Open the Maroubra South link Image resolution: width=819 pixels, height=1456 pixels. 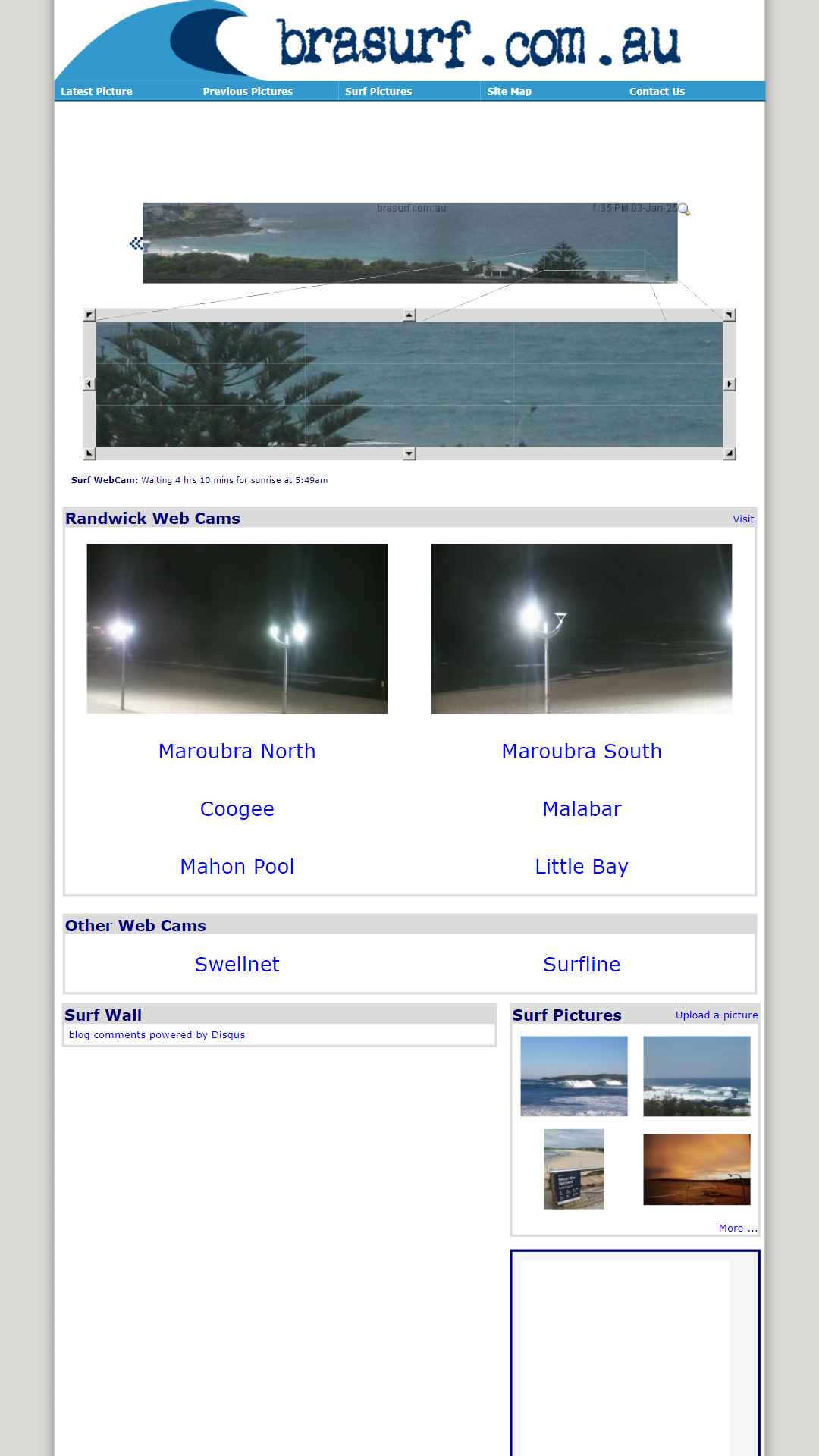[x=581, y=751]
